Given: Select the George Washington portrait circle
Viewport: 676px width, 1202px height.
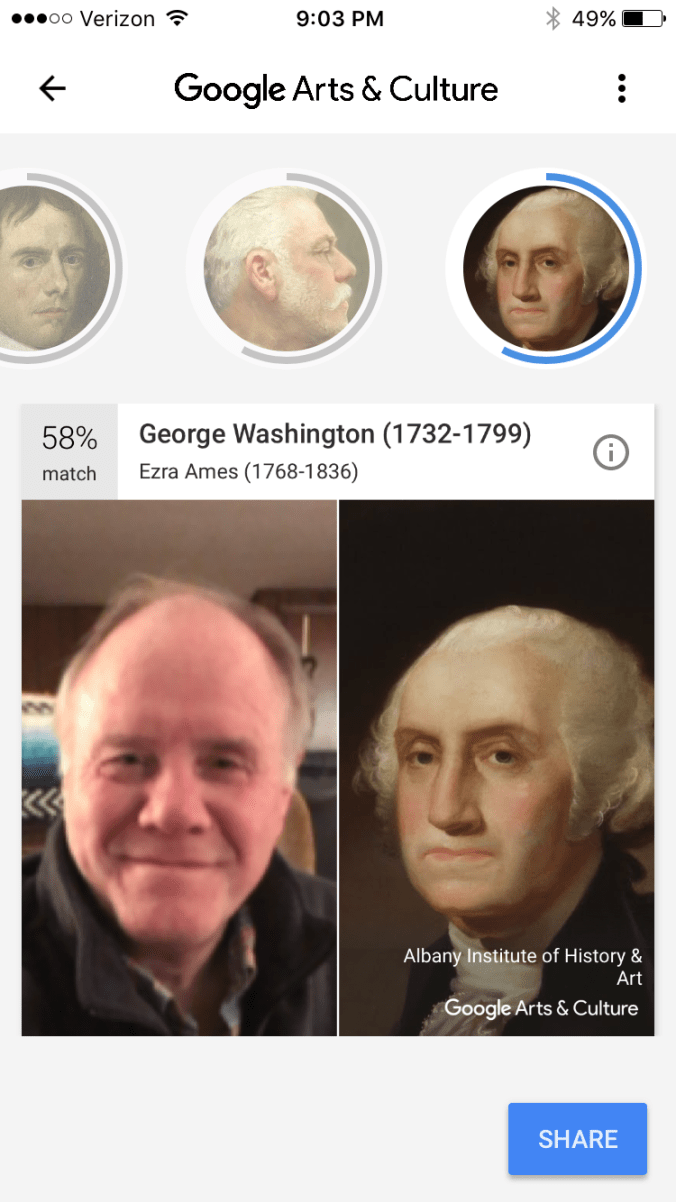Looking at the screenshot, I should (546, 268).
